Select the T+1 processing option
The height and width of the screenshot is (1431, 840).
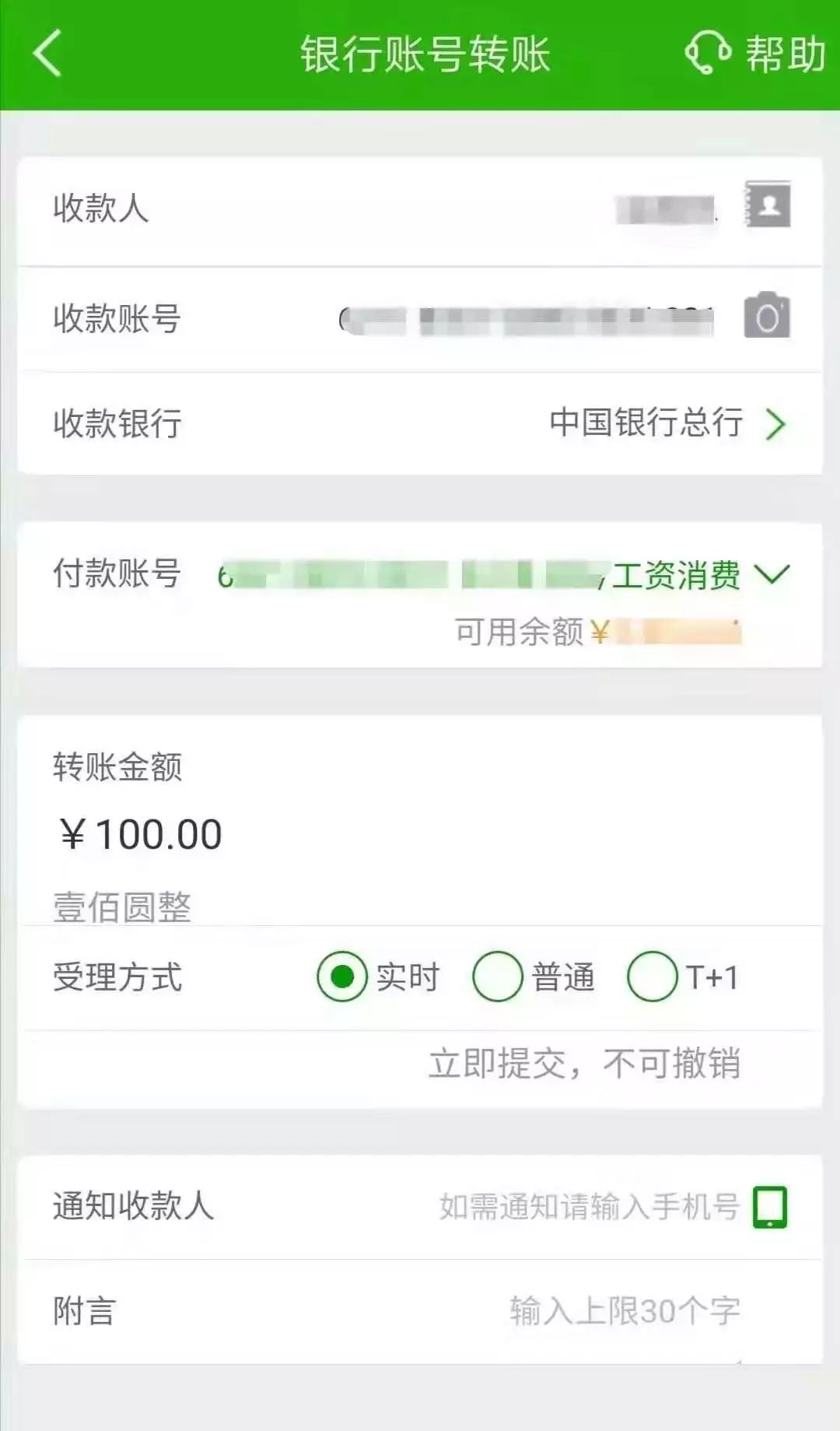pyautogui.click(x=683, y=977)
